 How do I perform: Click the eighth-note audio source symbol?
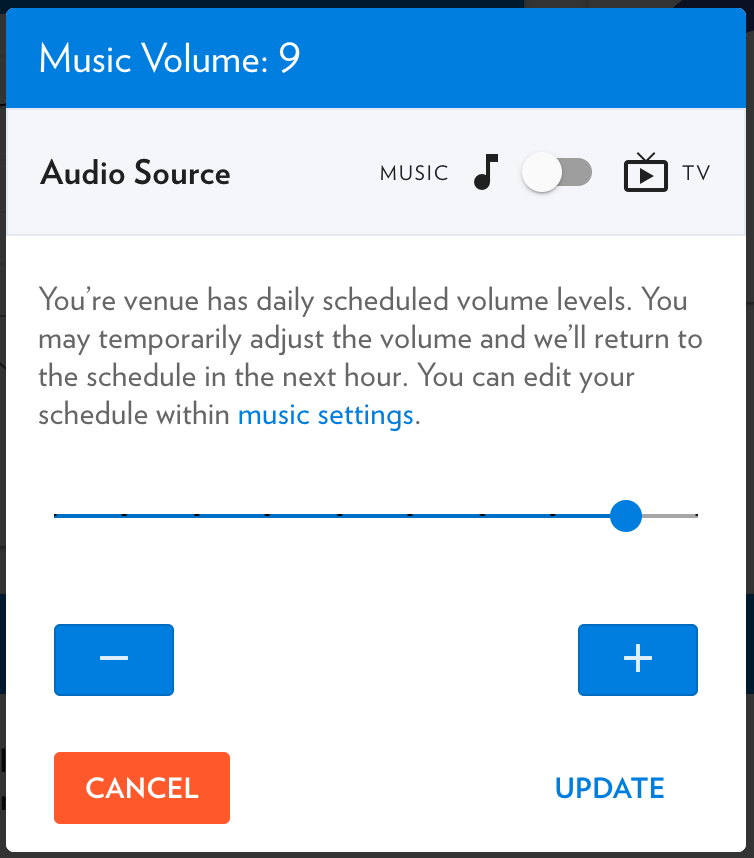(484, 172)
